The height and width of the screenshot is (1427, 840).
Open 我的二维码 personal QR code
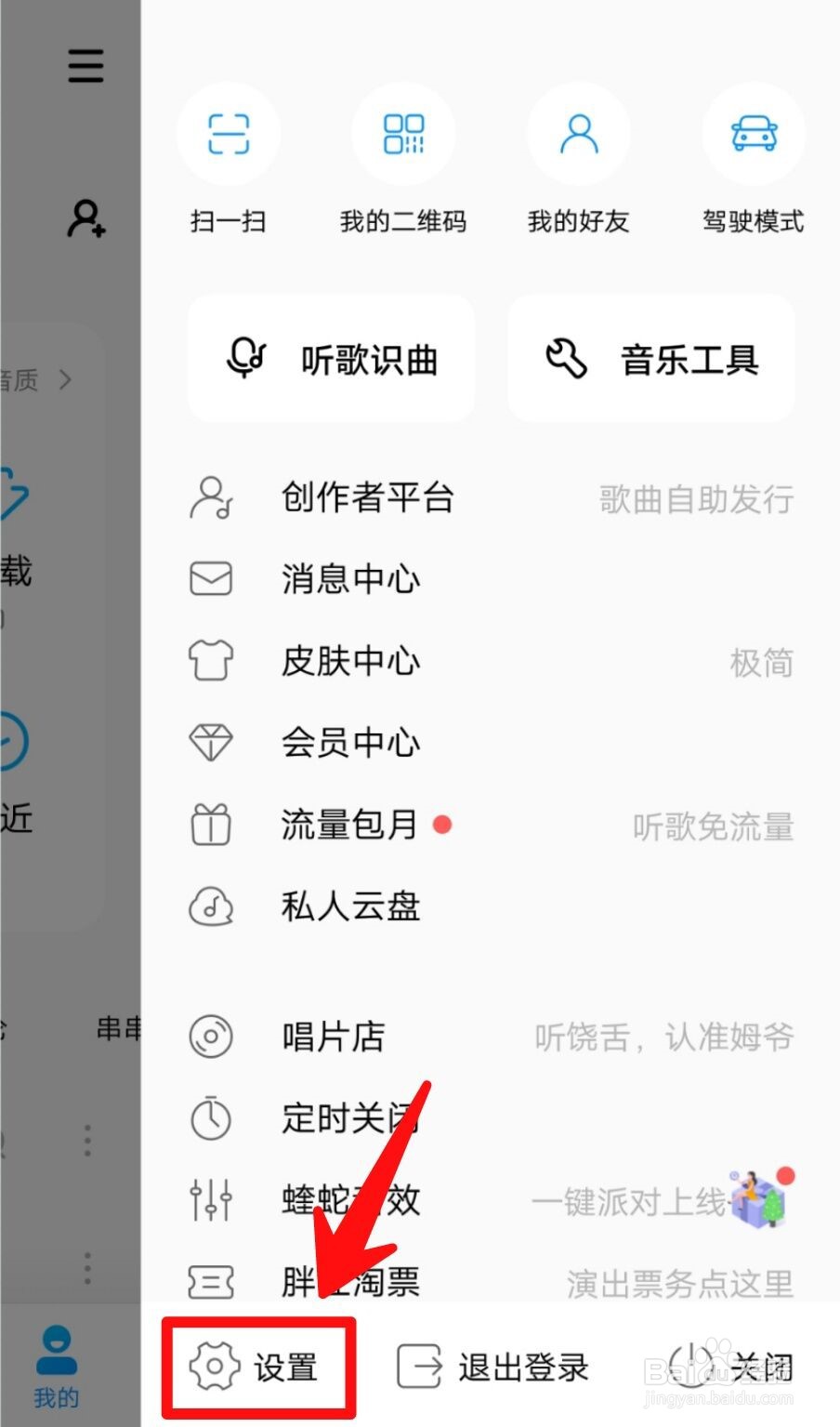(x=403, y=134)
